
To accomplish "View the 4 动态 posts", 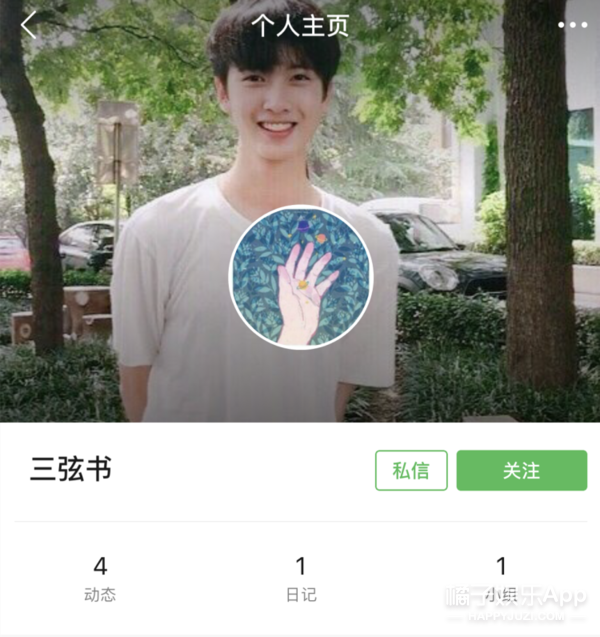I will (x=100, y=579).
